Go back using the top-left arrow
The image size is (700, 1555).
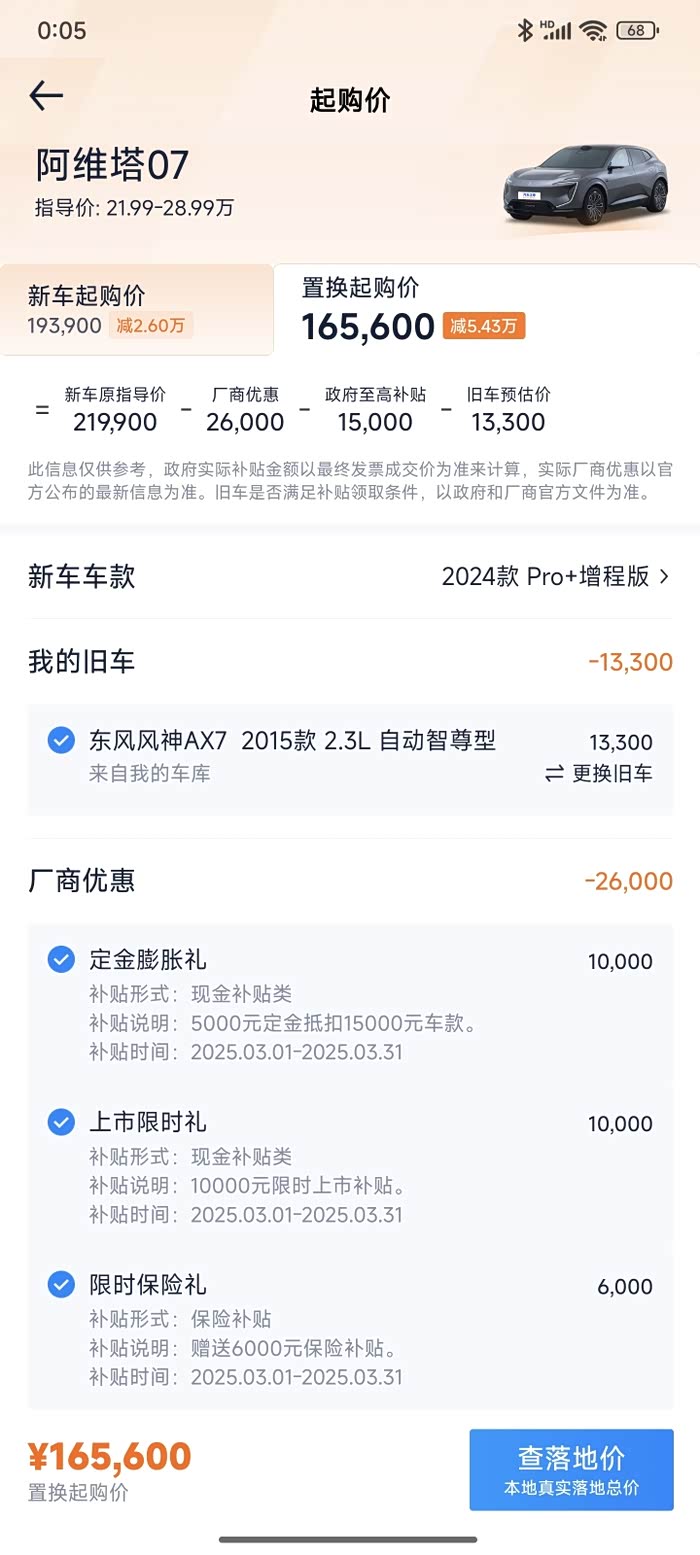(x=46, y=96)
